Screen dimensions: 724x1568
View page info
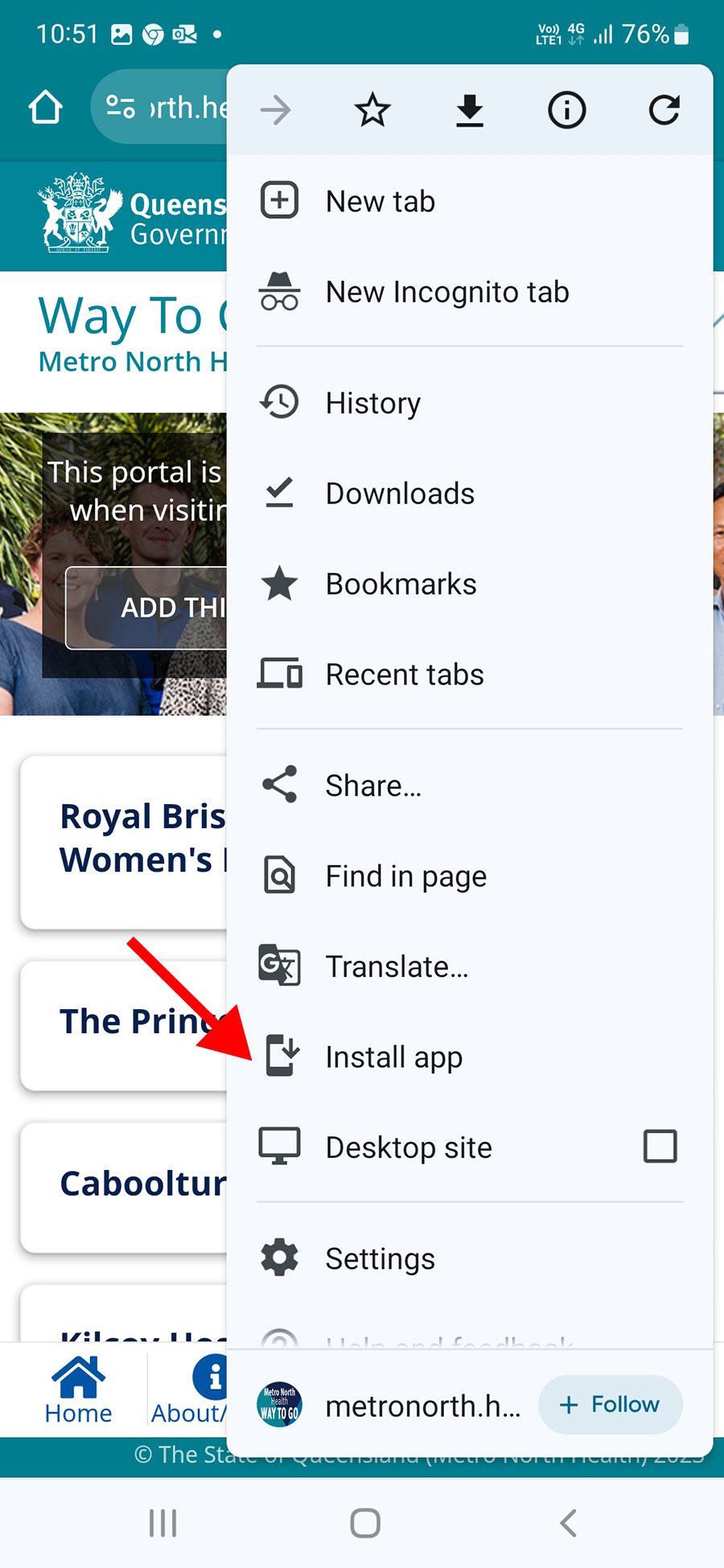[566, 110]
